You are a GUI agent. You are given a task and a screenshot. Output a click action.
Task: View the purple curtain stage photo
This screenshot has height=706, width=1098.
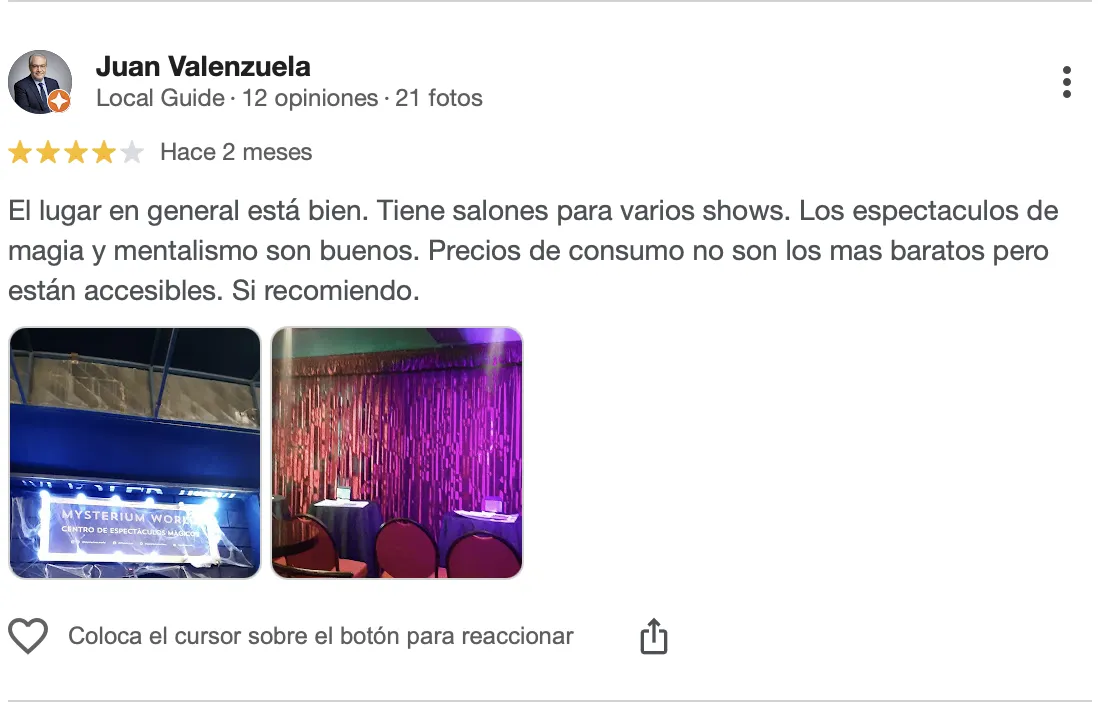pyautogui.click(x=397, y=453)
